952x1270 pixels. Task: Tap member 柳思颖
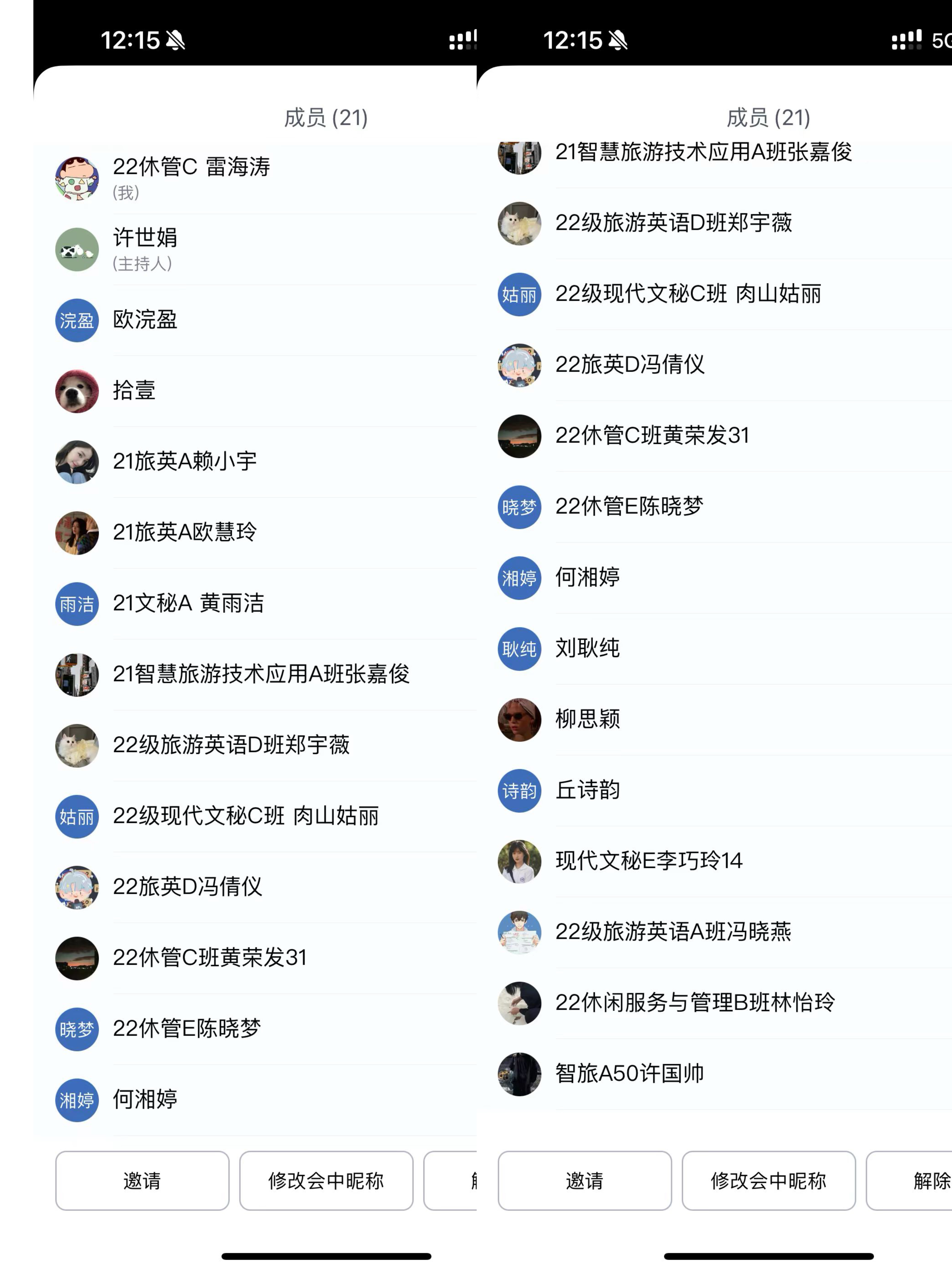pos(587,719)
